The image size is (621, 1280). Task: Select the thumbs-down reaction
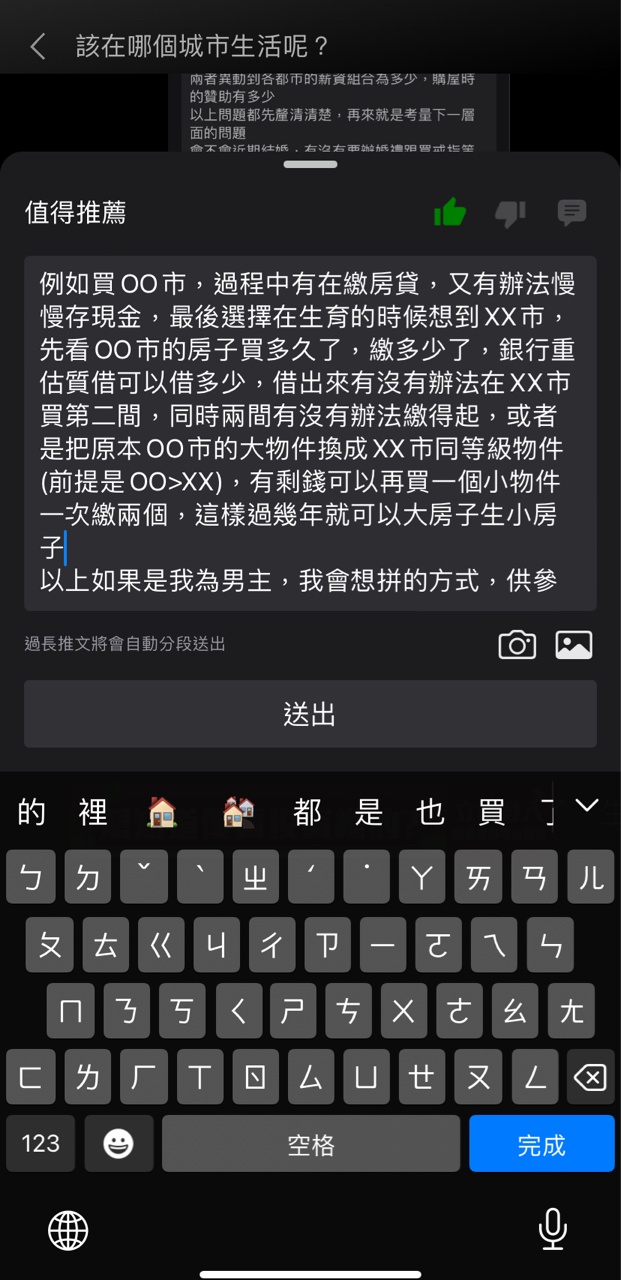pos(510,213)
